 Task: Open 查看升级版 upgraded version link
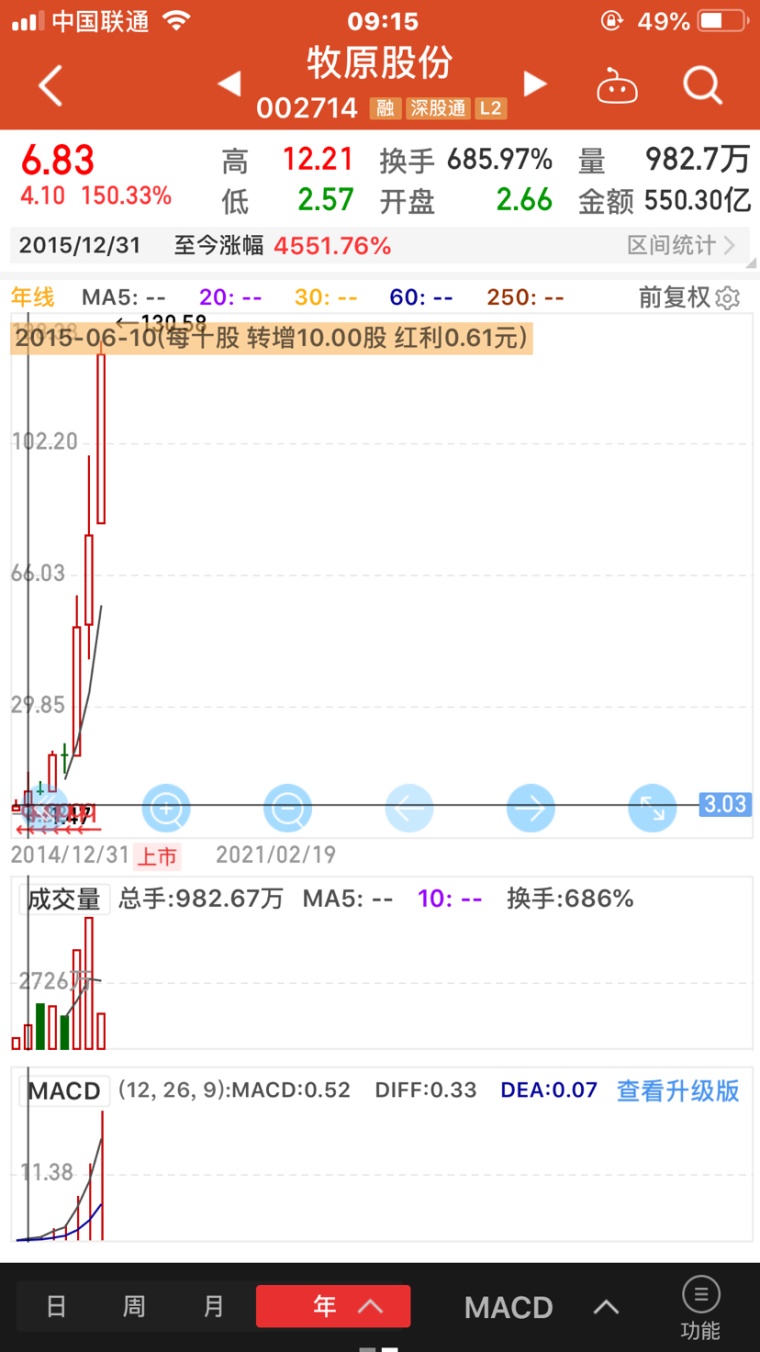(x=678, y=1090)
